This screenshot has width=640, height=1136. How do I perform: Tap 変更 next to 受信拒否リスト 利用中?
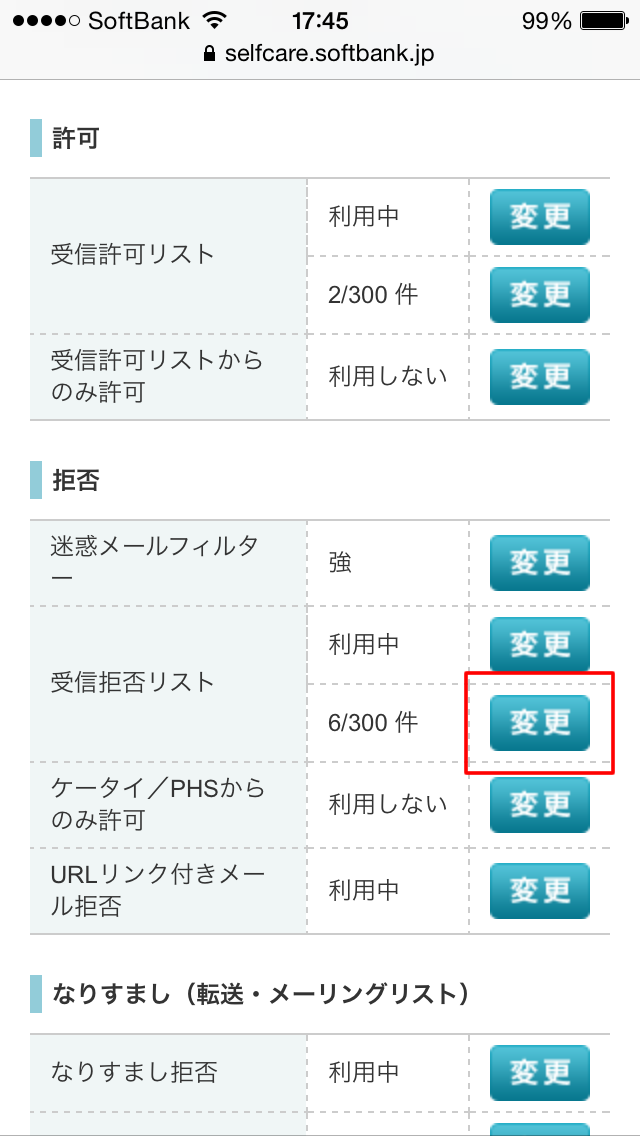click(539, 644)
